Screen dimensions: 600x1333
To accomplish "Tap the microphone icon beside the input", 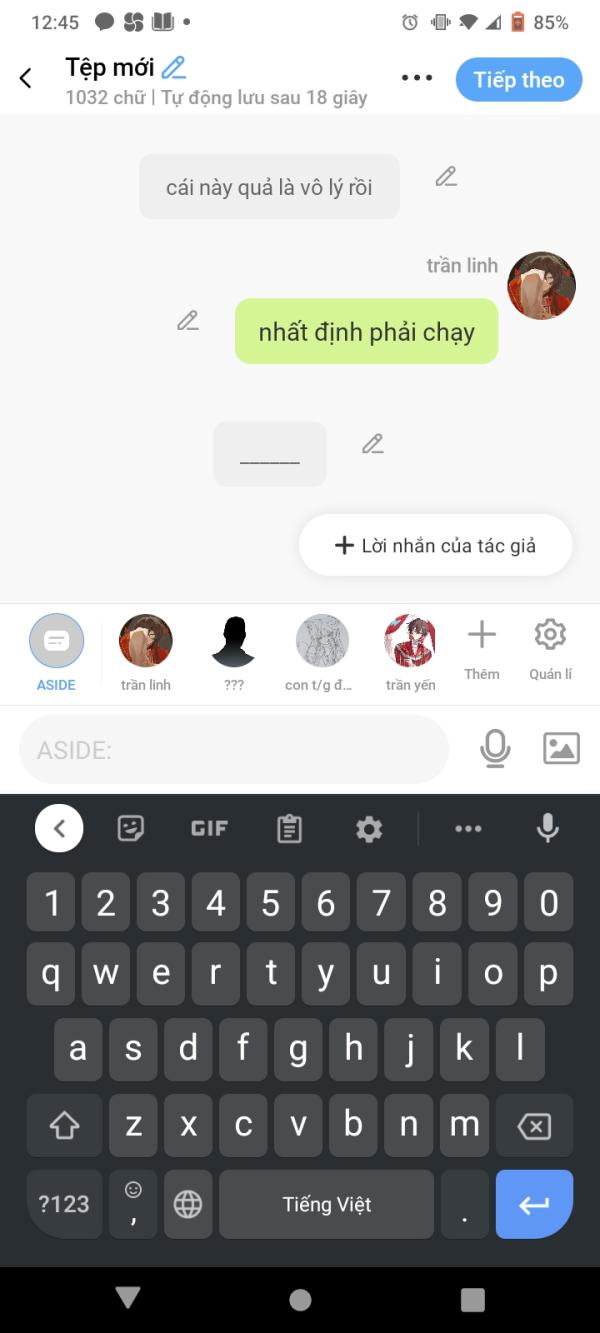I will point(495,748).
